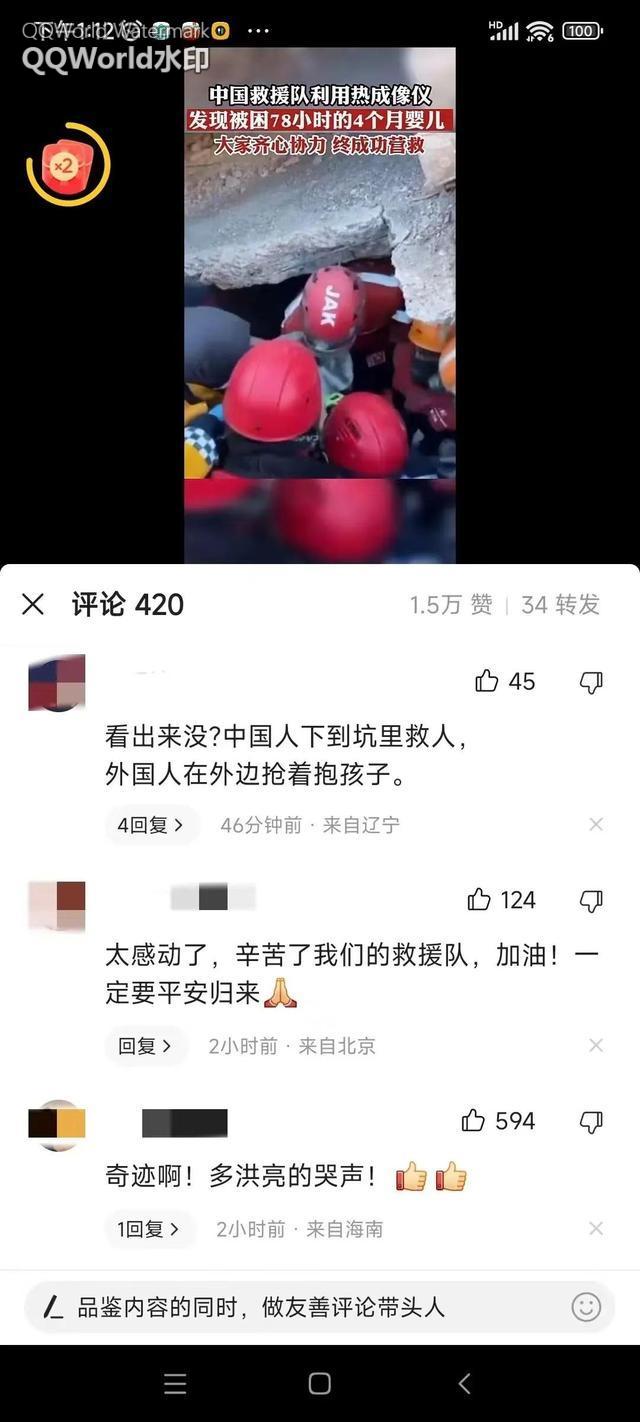Open the emoji picker
The width and height of the screenshot is (640, 1422).
[586, 1307]
